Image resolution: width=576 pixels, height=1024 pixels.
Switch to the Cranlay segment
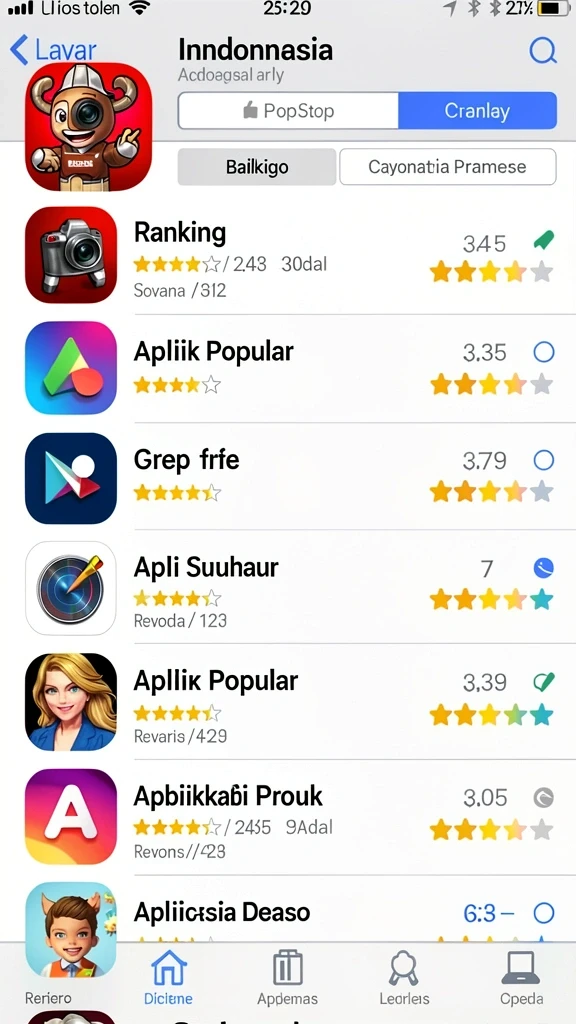477,110
